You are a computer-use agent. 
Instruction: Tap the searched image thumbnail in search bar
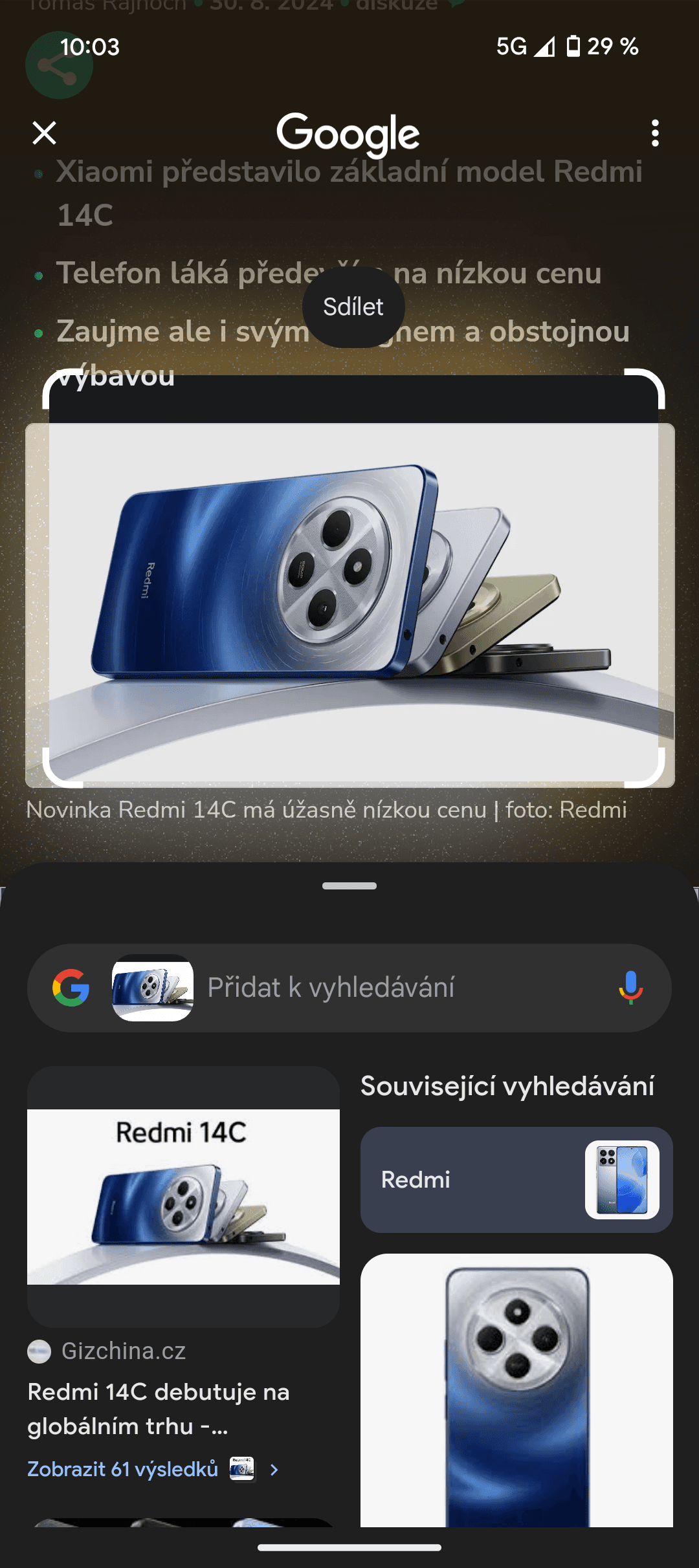pos(153,988)
